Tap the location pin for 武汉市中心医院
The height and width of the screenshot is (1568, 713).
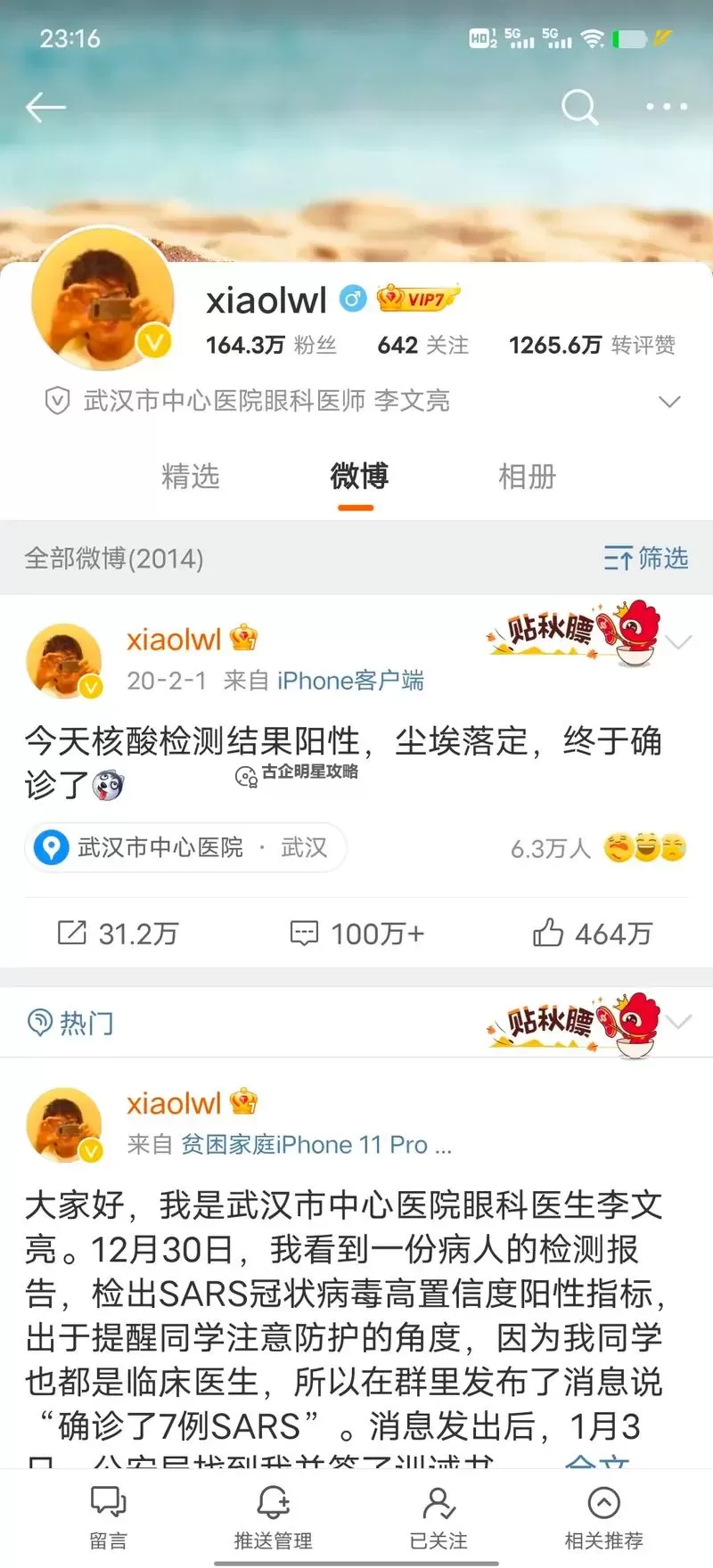pos(50,848)
